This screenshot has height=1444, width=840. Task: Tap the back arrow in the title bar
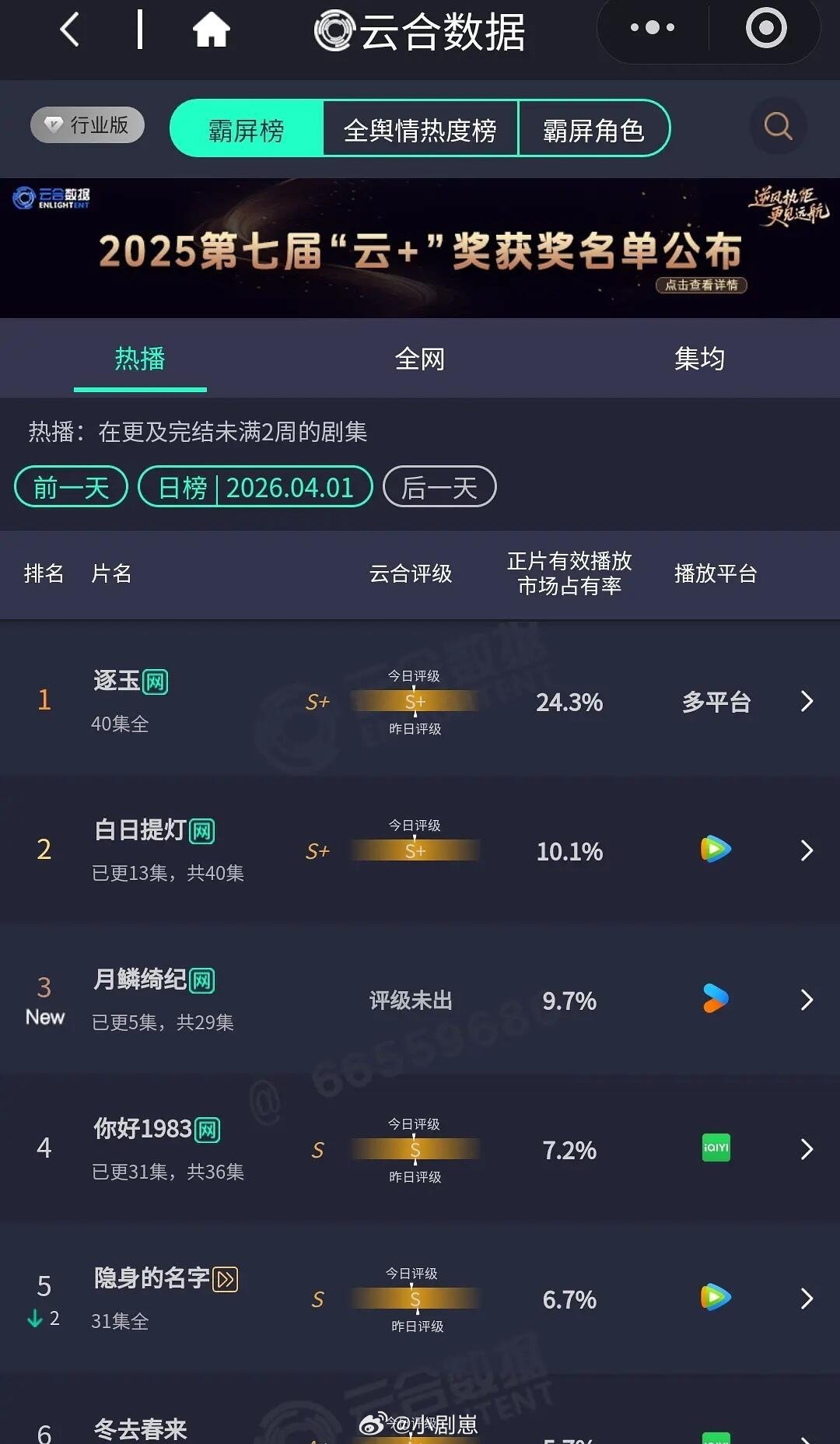click(68, 30)
